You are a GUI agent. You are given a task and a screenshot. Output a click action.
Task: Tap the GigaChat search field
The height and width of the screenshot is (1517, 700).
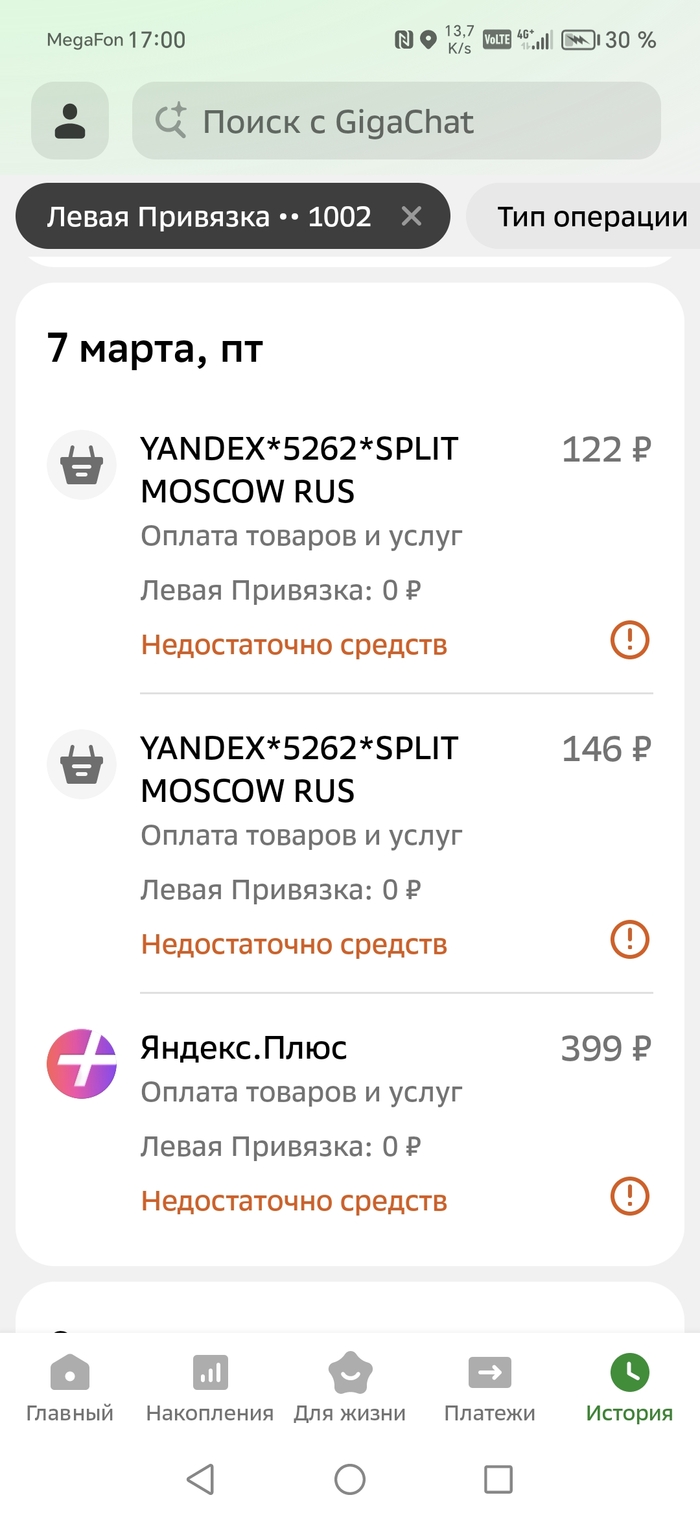click(x=396, y=121)
